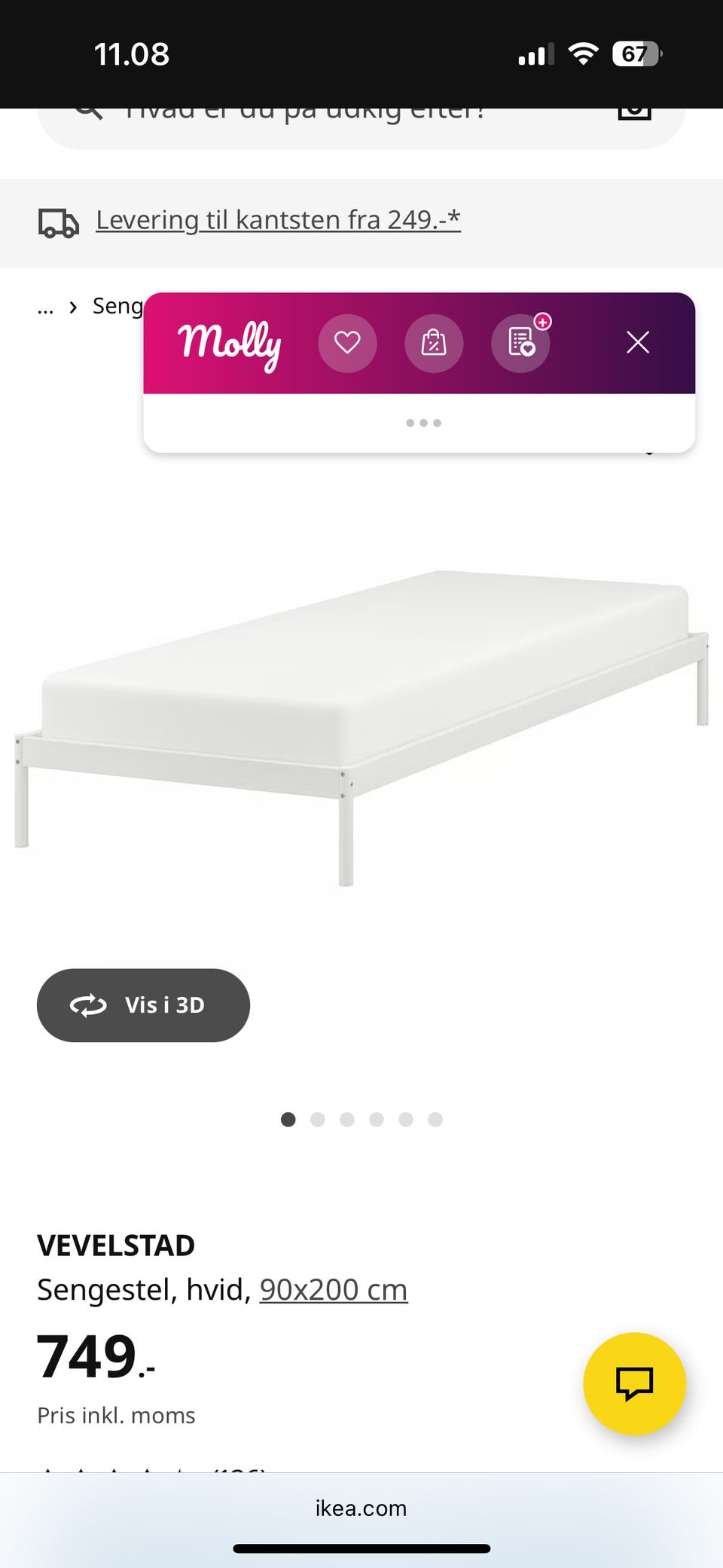723x1568 pixels.
Task: Open the shopping bag deals icon in Molly
Action: coord(434,343)
